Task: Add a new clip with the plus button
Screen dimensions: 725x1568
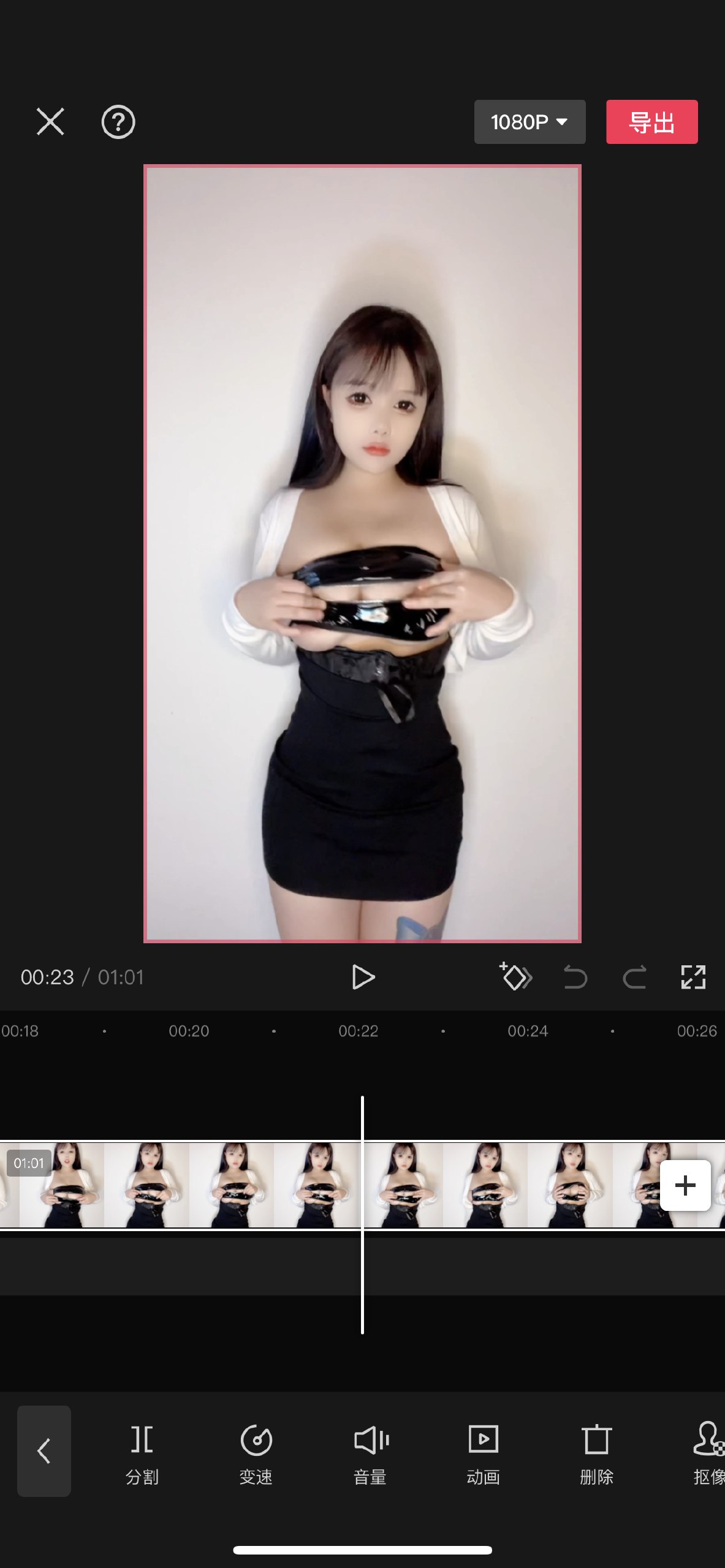Action: 685,1185
